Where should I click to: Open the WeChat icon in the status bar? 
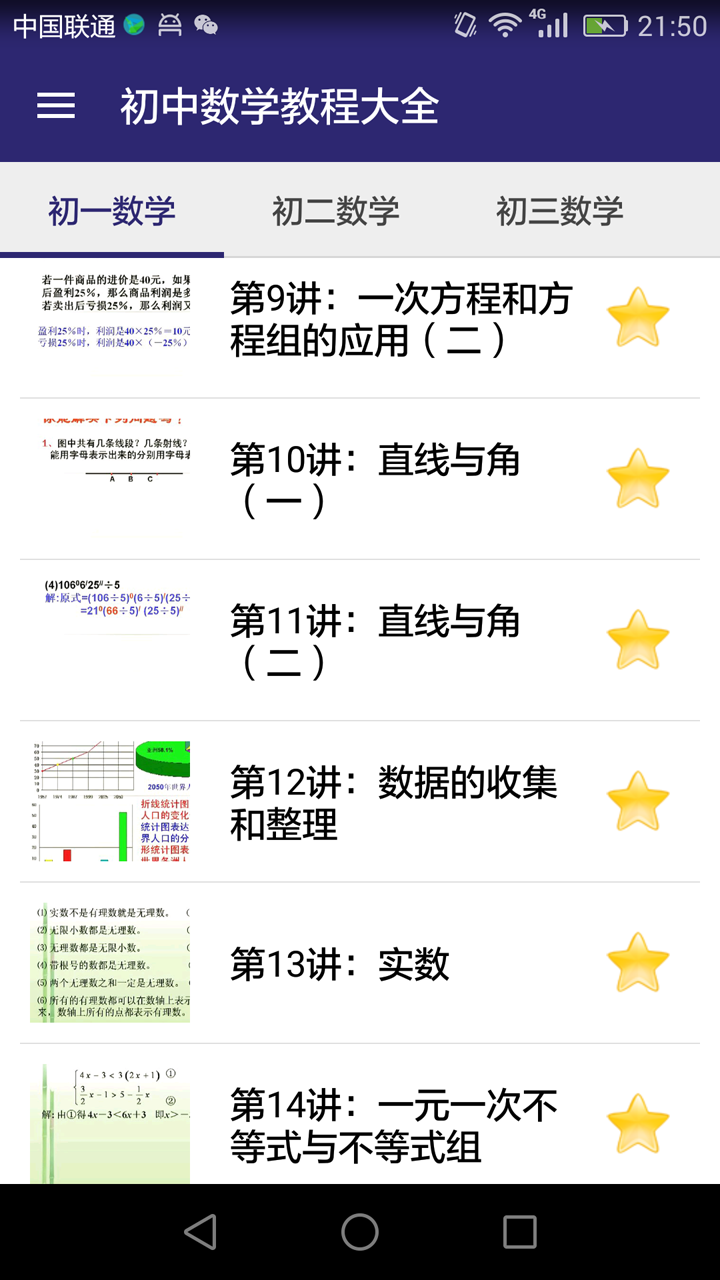207,23
